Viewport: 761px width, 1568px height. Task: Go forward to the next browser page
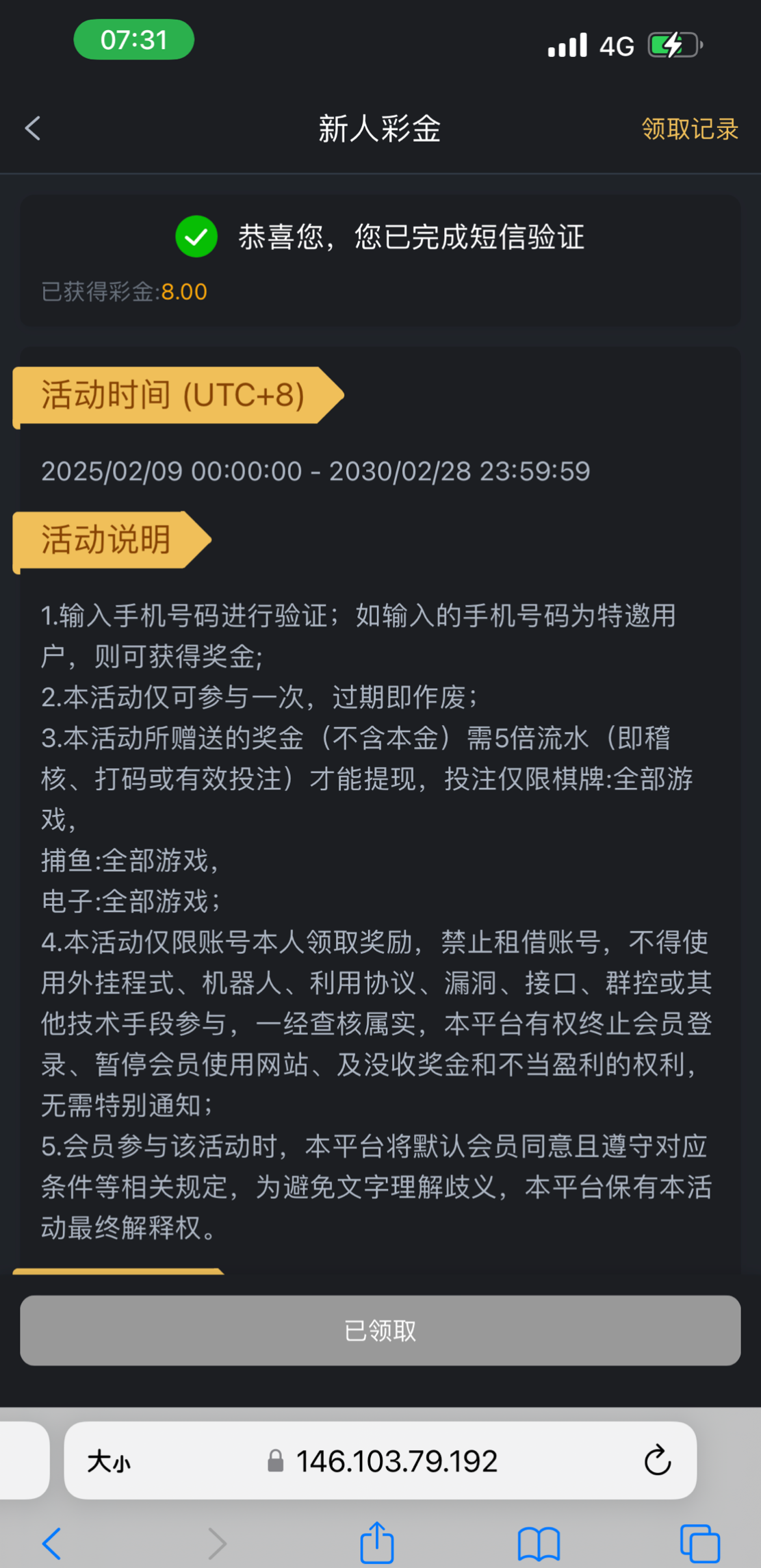217,1543
